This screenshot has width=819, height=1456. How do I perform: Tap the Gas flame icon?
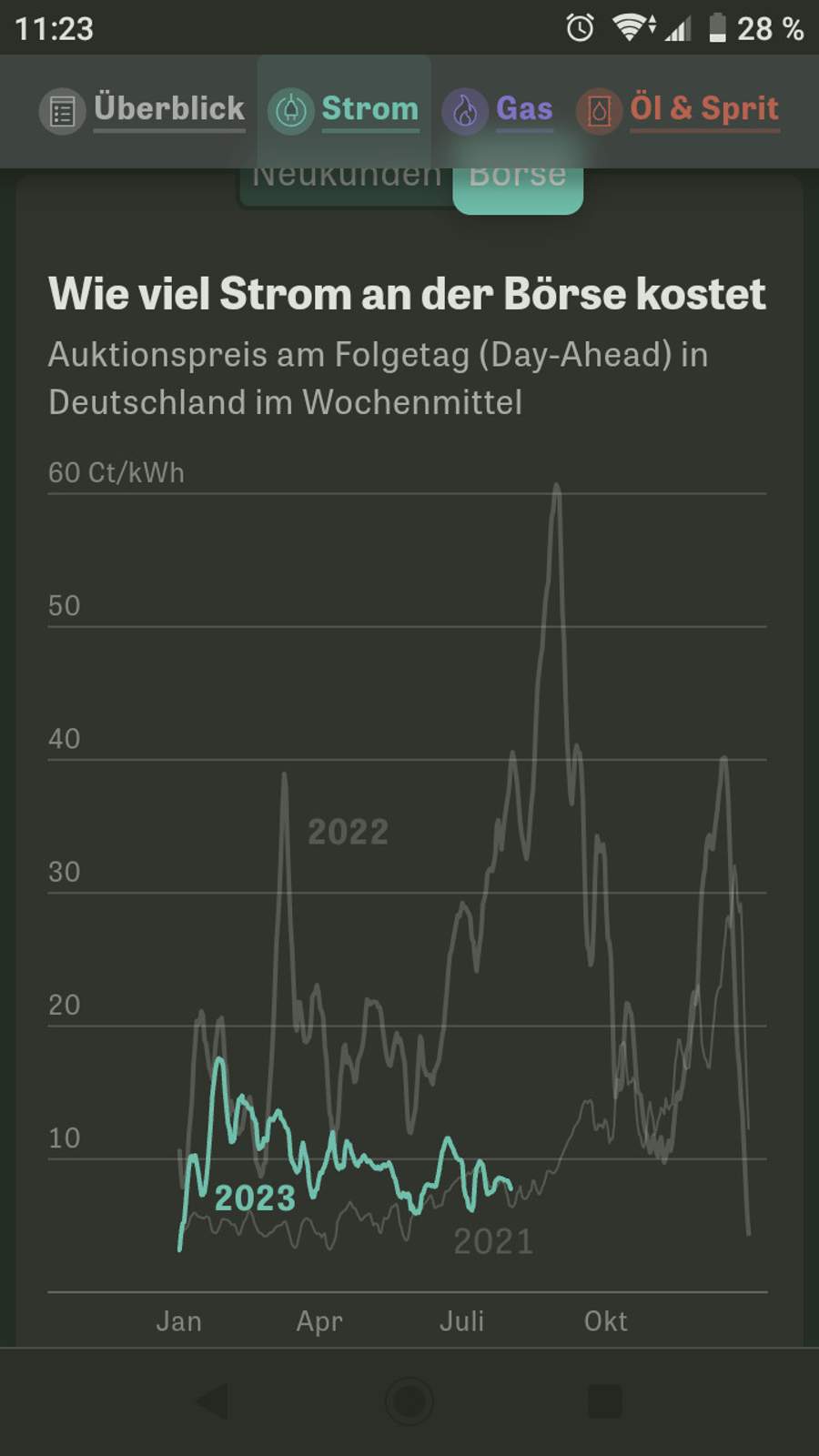pos(464,110)
